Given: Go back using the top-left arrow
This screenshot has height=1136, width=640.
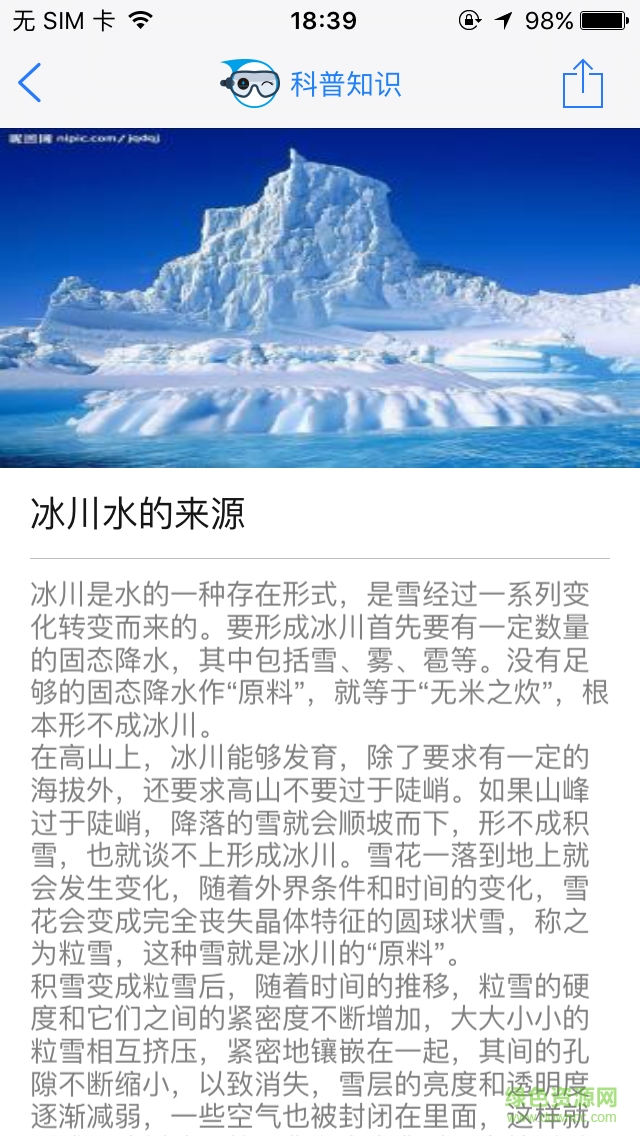Looking at the screenshot, I should [30, 83].
